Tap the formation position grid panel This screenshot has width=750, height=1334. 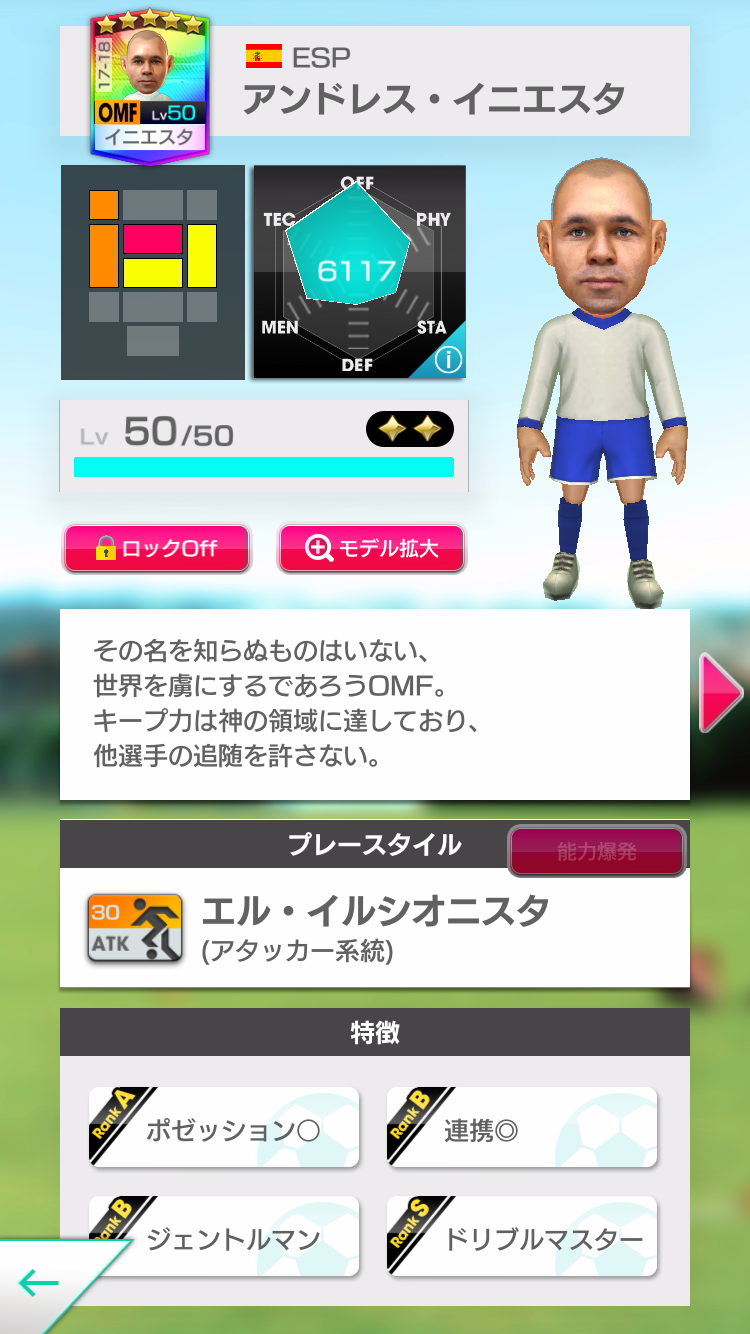coord(151,272)
